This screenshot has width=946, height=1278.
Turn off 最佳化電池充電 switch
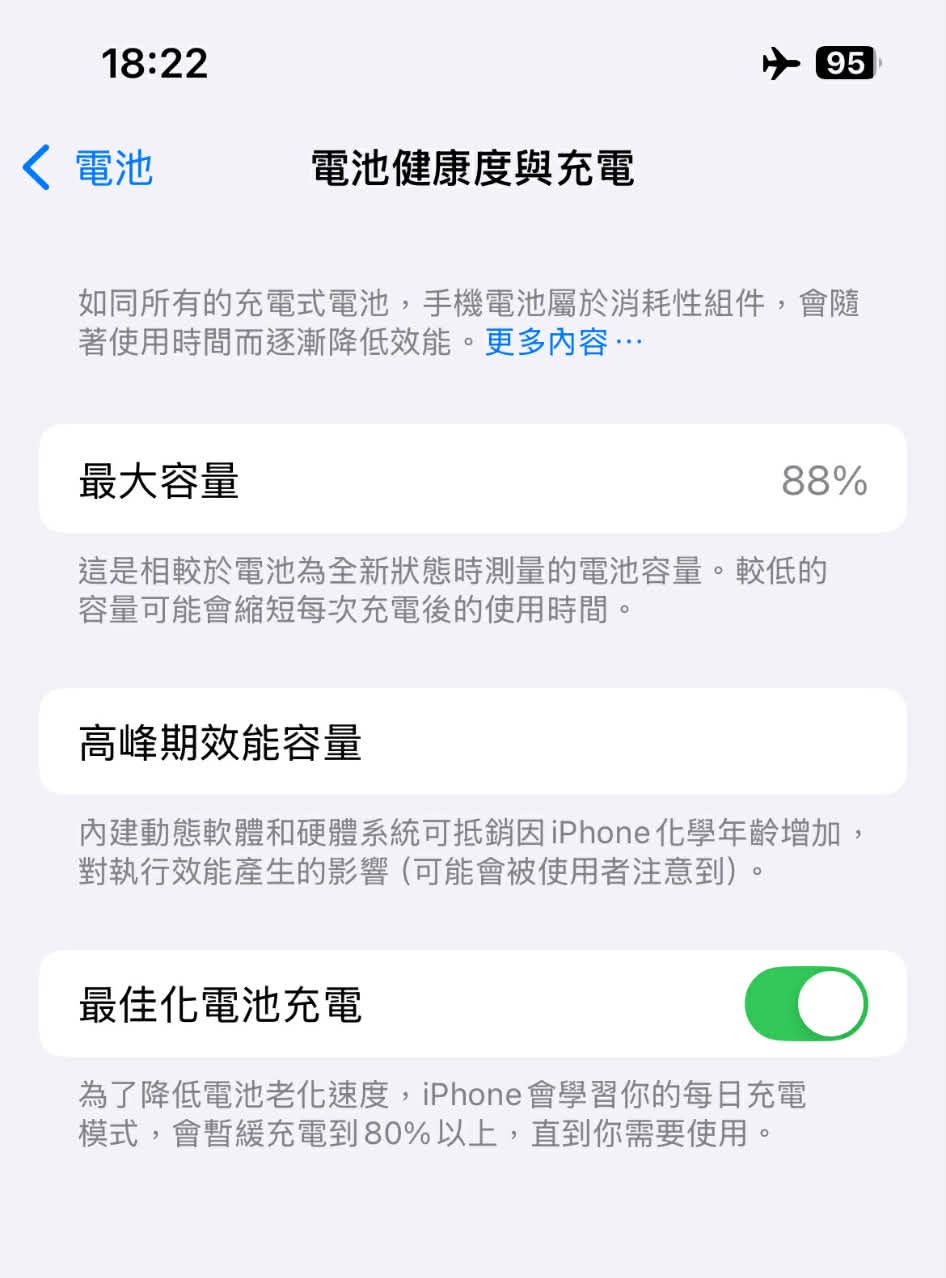pyautogui.click(x=805, y=1004)
